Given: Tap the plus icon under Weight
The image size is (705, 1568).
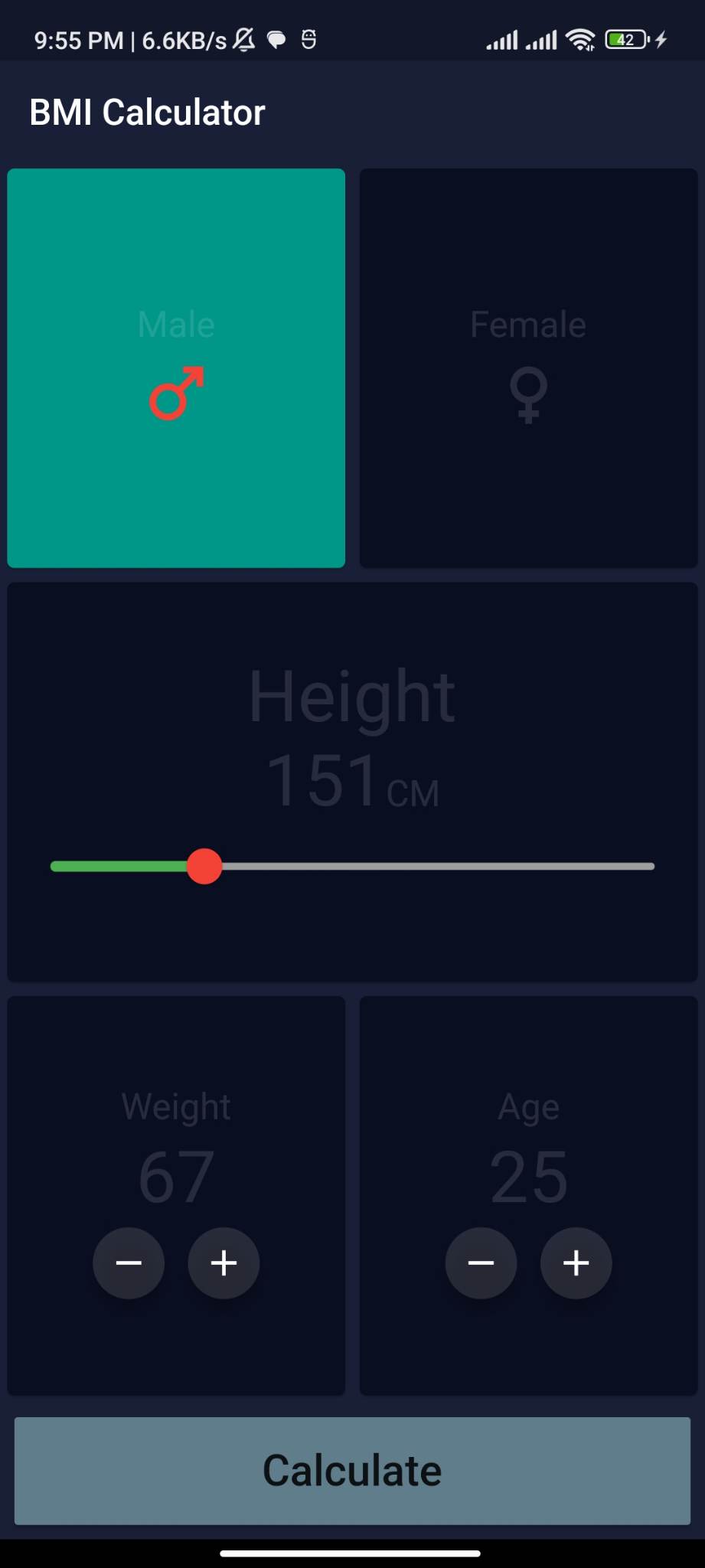Looking at the screenshot, I should pos(223,1263).
